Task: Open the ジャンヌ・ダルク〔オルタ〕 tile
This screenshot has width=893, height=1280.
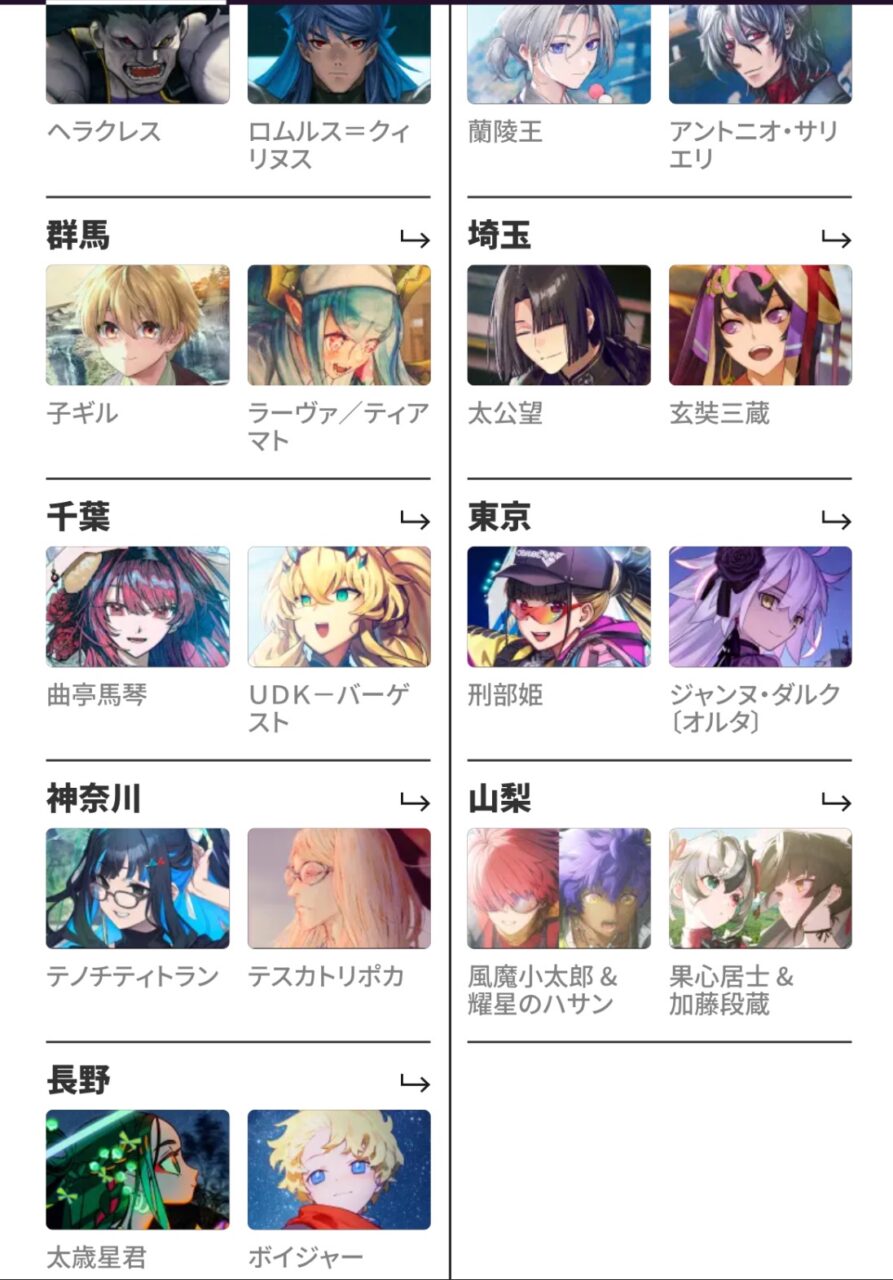Action: click(x=760, y=607)
